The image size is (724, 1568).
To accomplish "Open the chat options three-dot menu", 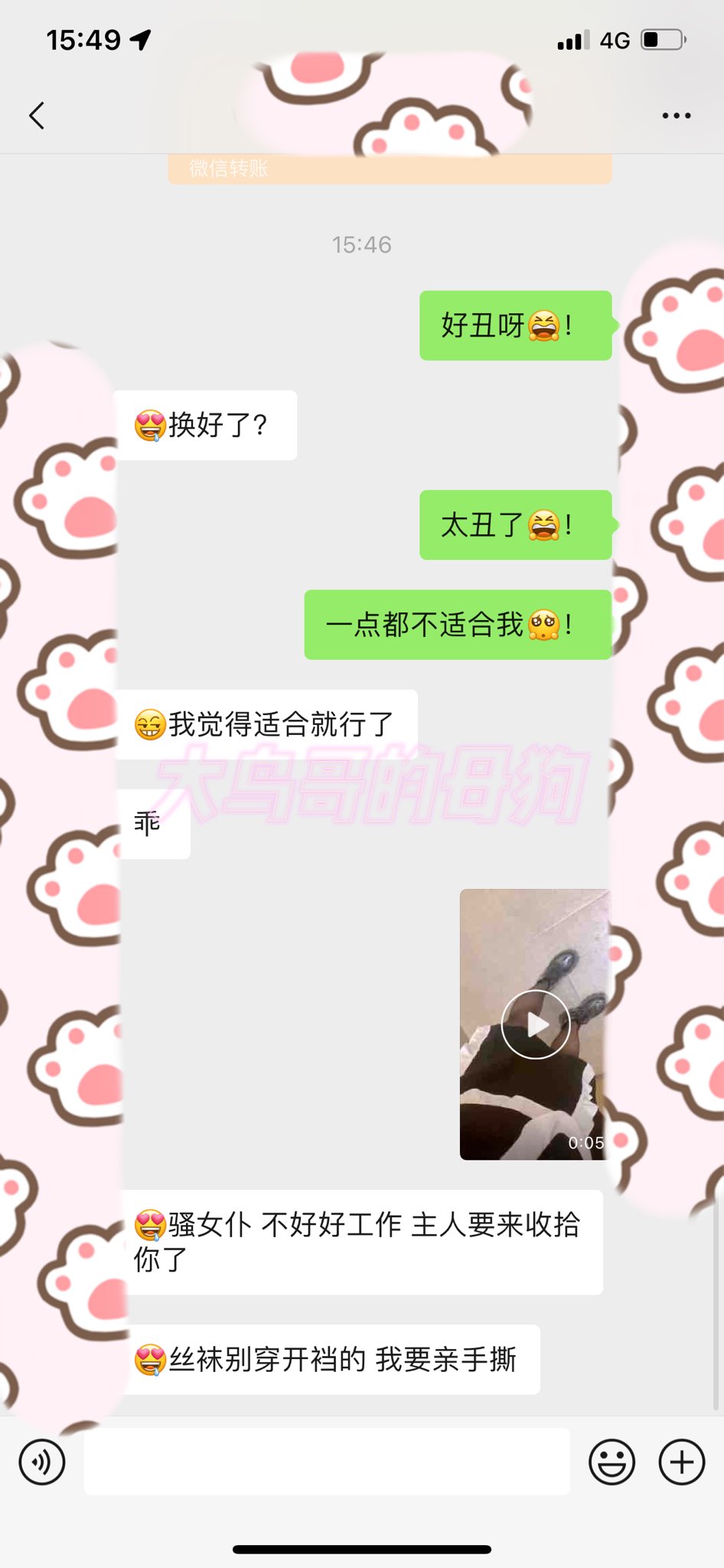I will 677,116.
